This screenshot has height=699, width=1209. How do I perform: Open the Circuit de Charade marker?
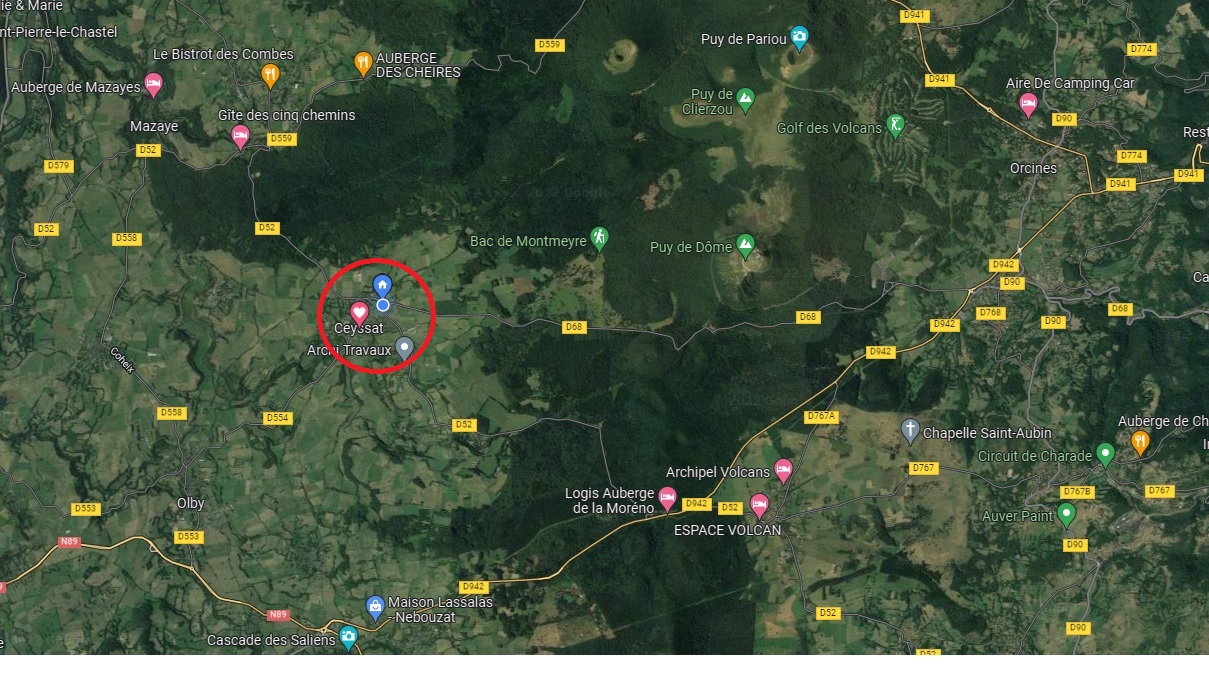coord(1105,453)
